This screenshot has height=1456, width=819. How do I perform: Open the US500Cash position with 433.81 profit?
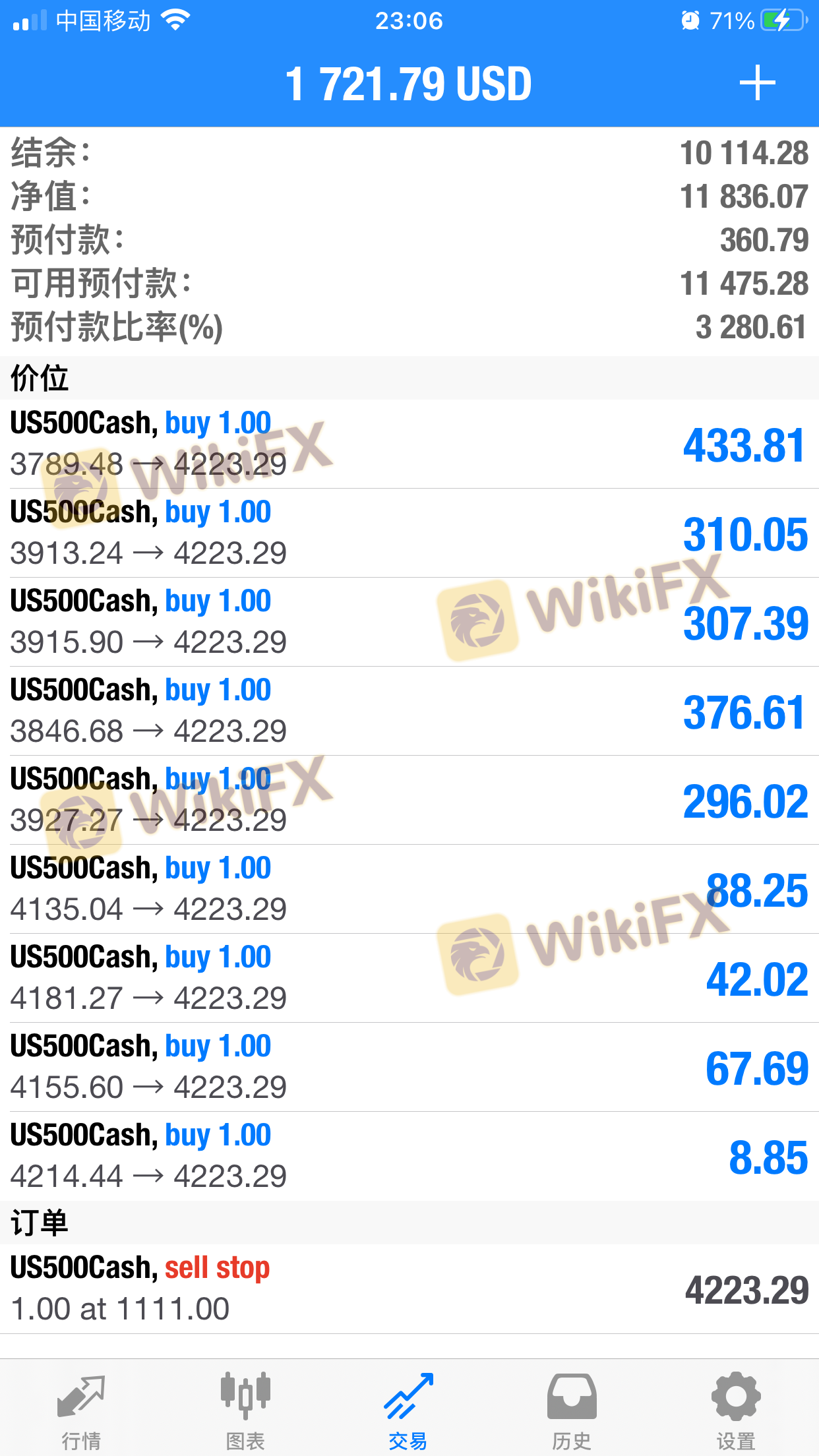[x=409, y=444]
